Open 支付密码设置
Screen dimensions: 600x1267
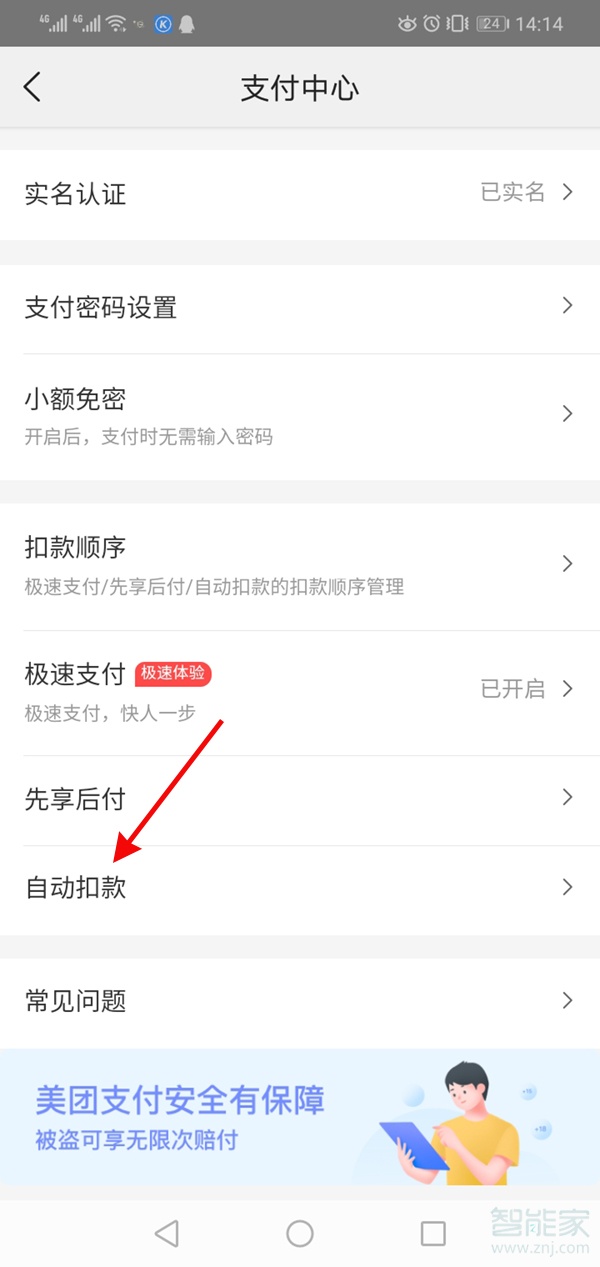pos(300,307)
